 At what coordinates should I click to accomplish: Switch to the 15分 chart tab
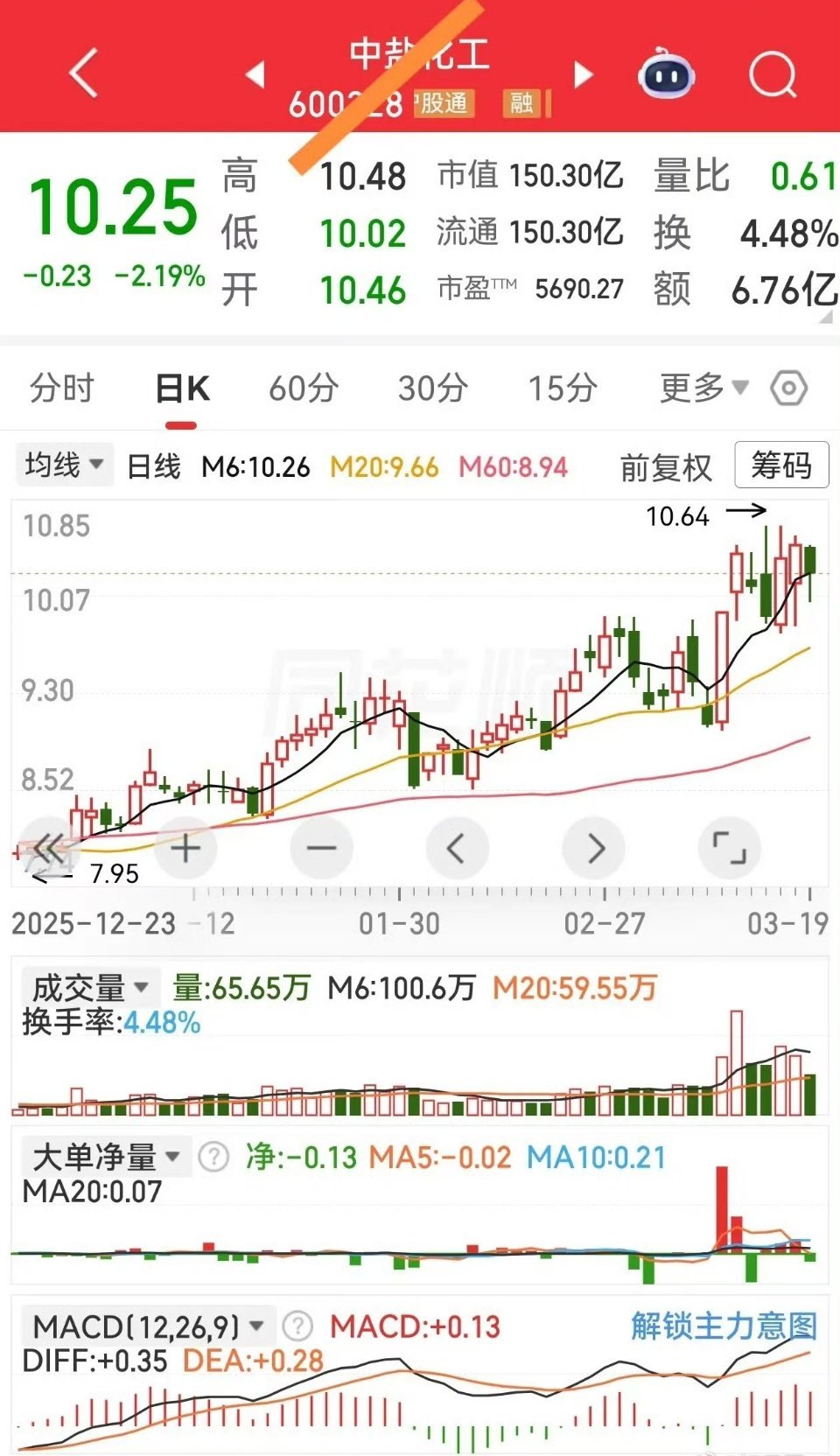[x=563, y=388]
